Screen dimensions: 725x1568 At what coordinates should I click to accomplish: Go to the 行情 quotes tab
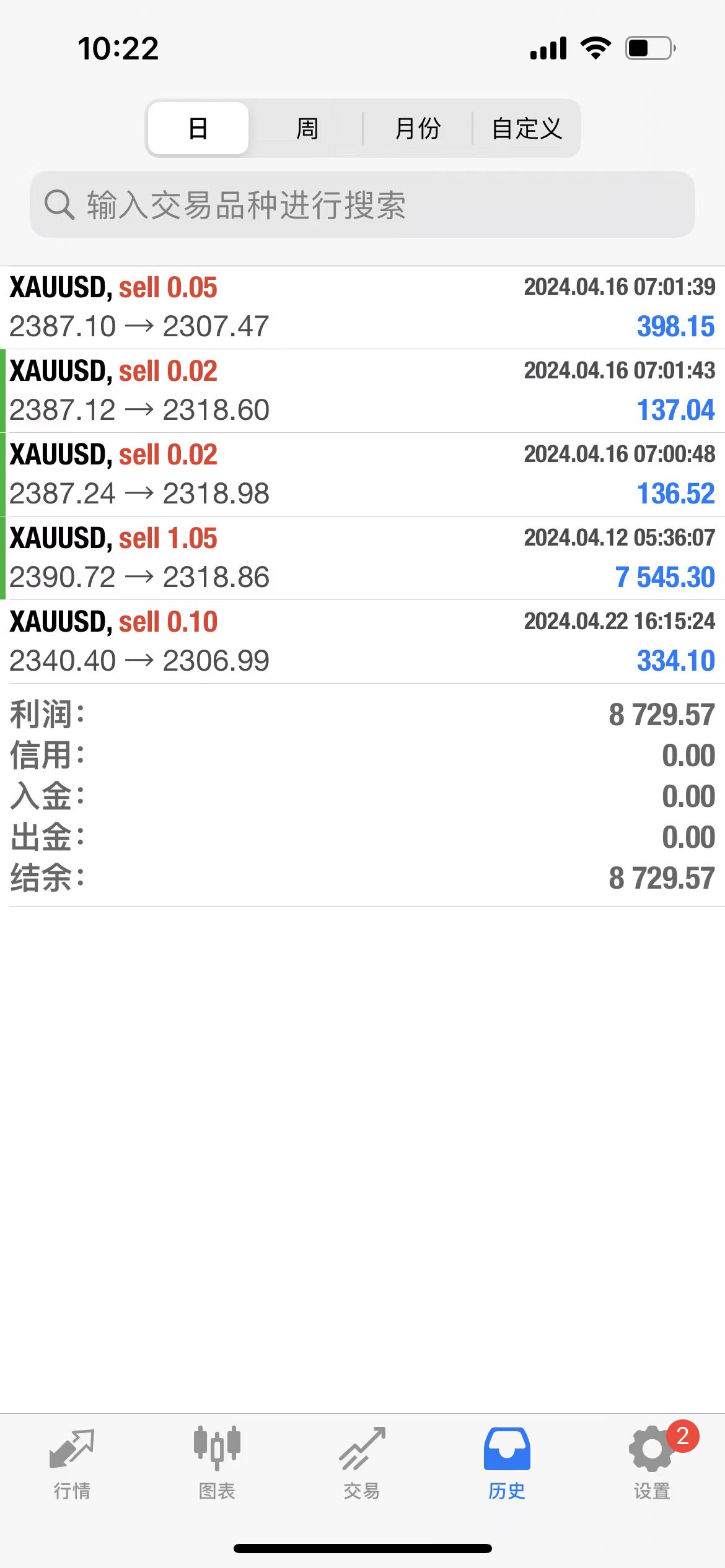click(x=72, y=1463)
